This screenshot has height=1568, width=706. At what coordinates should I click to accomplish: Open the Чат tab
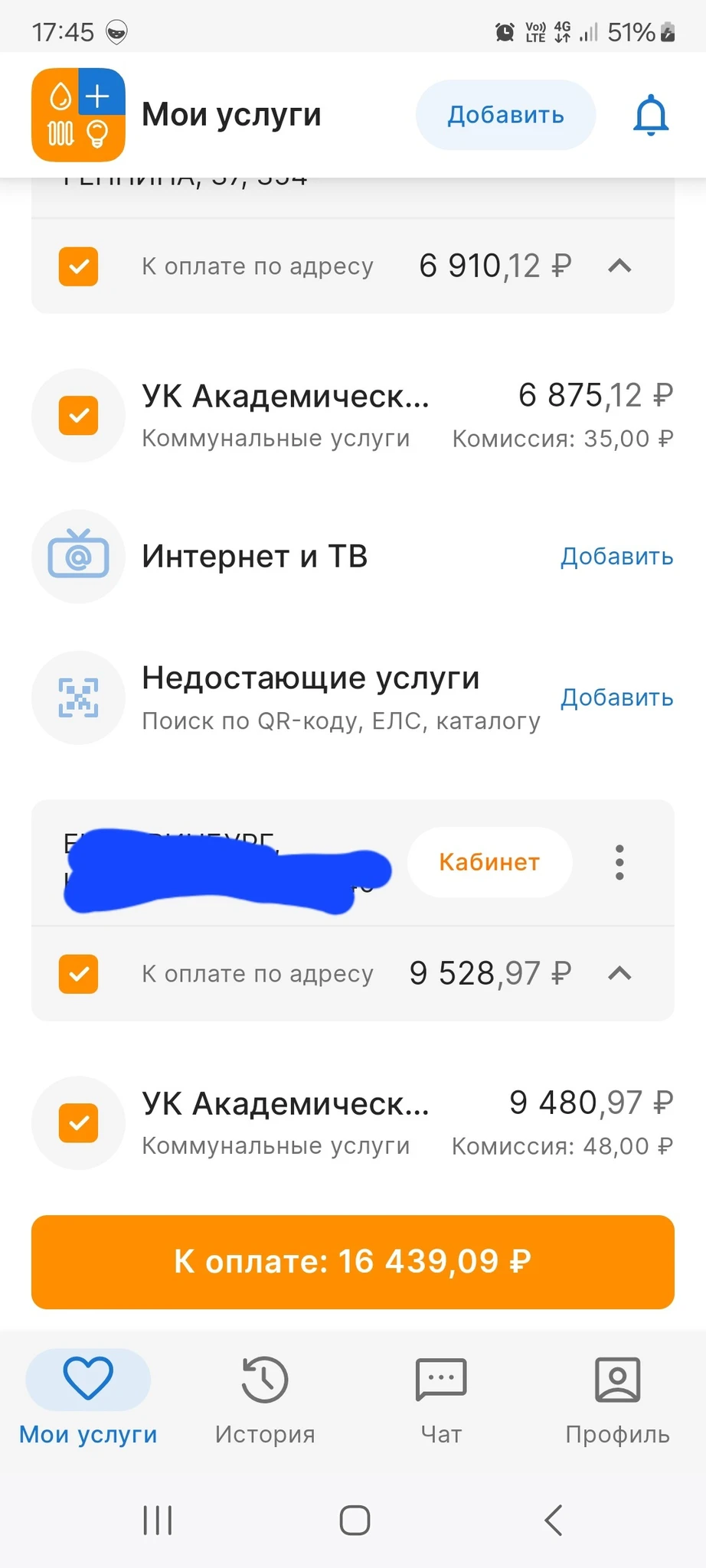[x=441, y=1400]
